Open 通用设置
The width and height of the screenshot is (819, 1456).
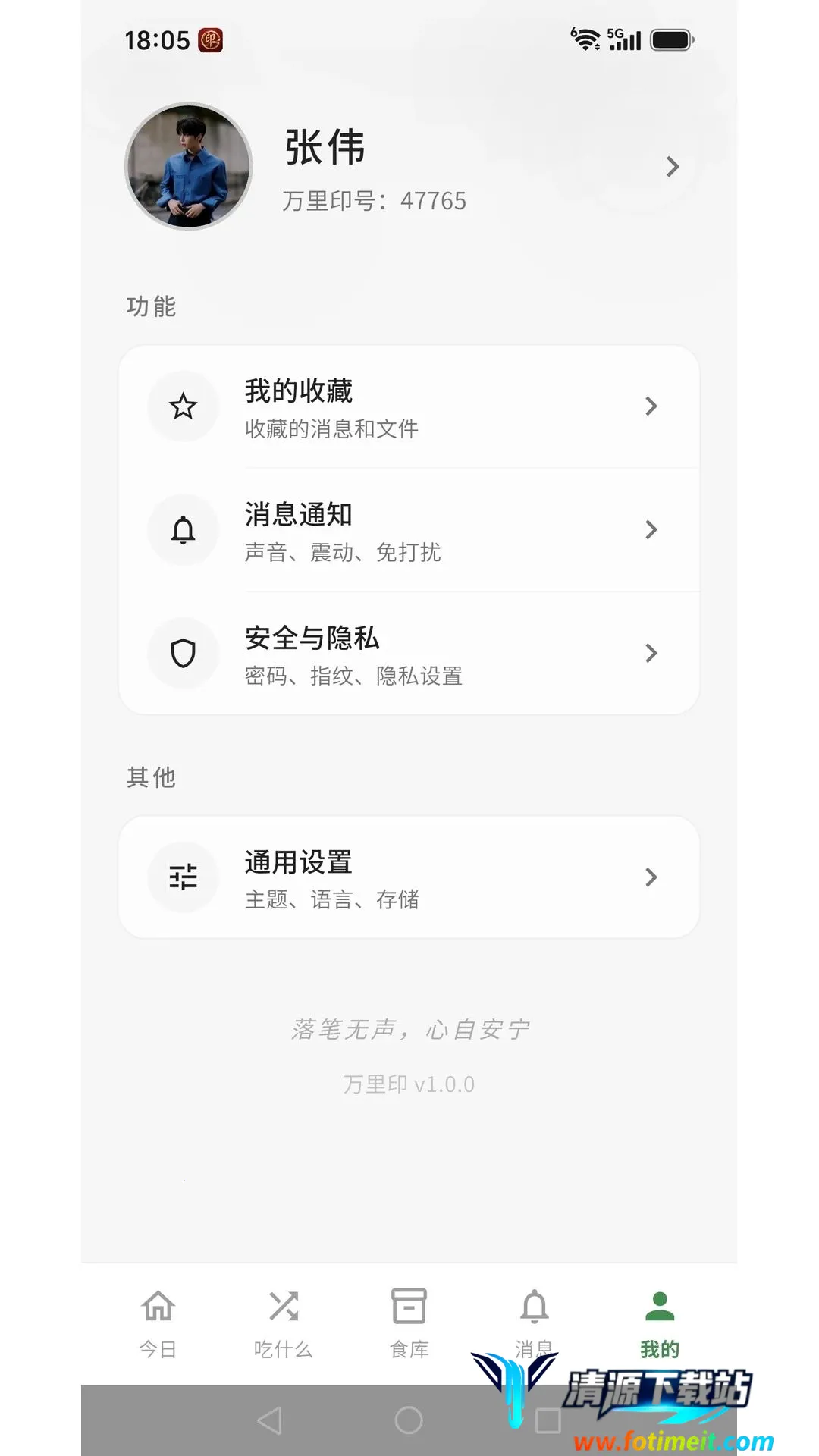pyautogui.click(x=409, y=877)
